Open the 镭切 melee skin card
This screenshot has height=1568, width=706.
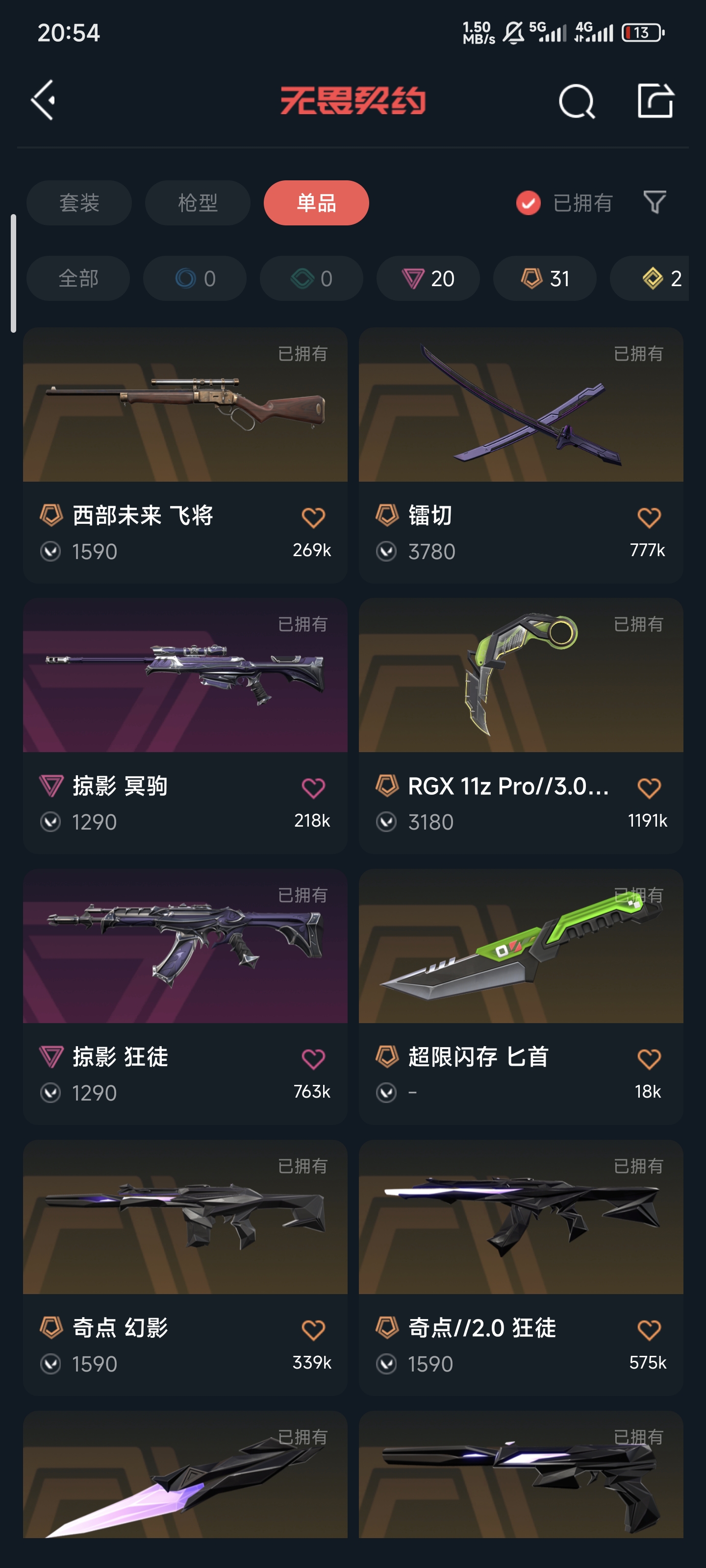click(521, 455)
